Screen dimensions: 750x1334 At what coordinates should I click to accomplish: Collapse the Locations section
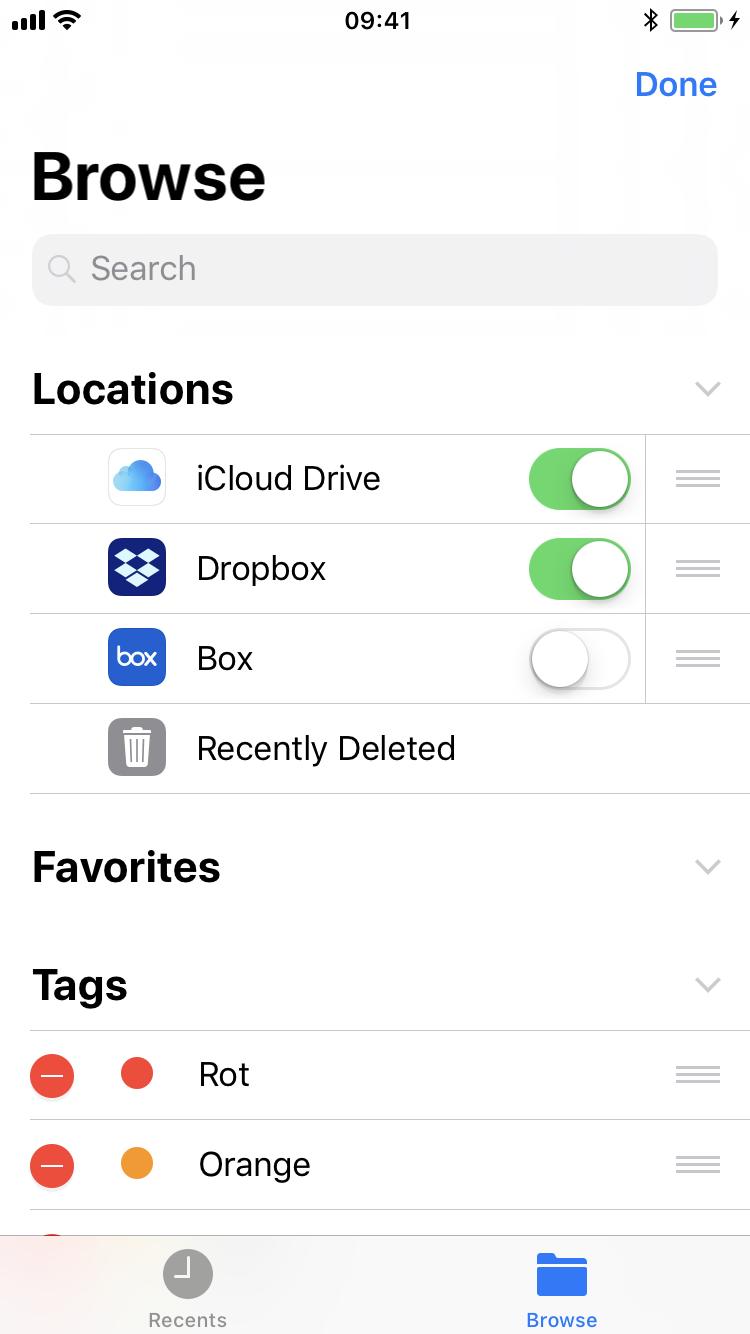tap(708, 389)
